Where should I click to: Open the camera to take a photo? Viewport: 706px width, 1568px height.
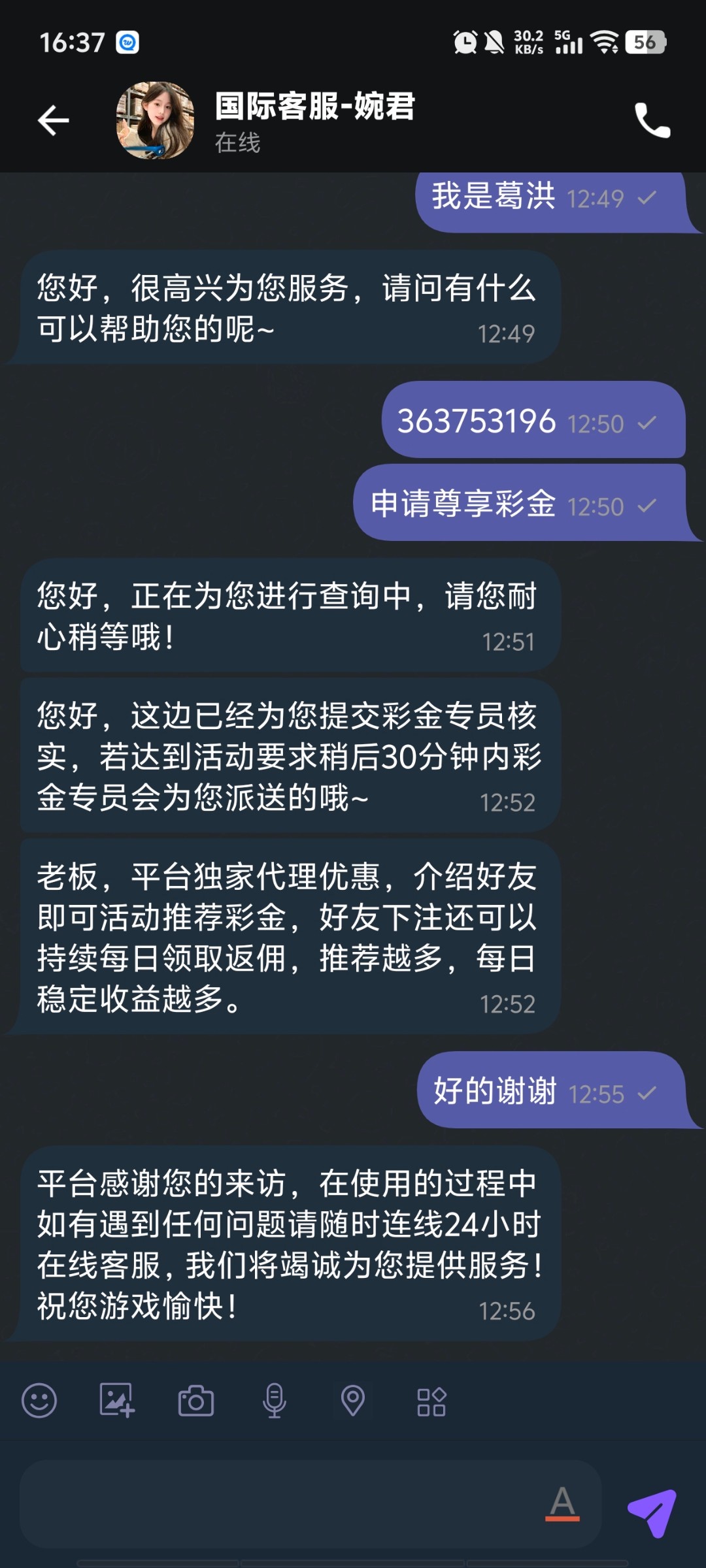195,1401
